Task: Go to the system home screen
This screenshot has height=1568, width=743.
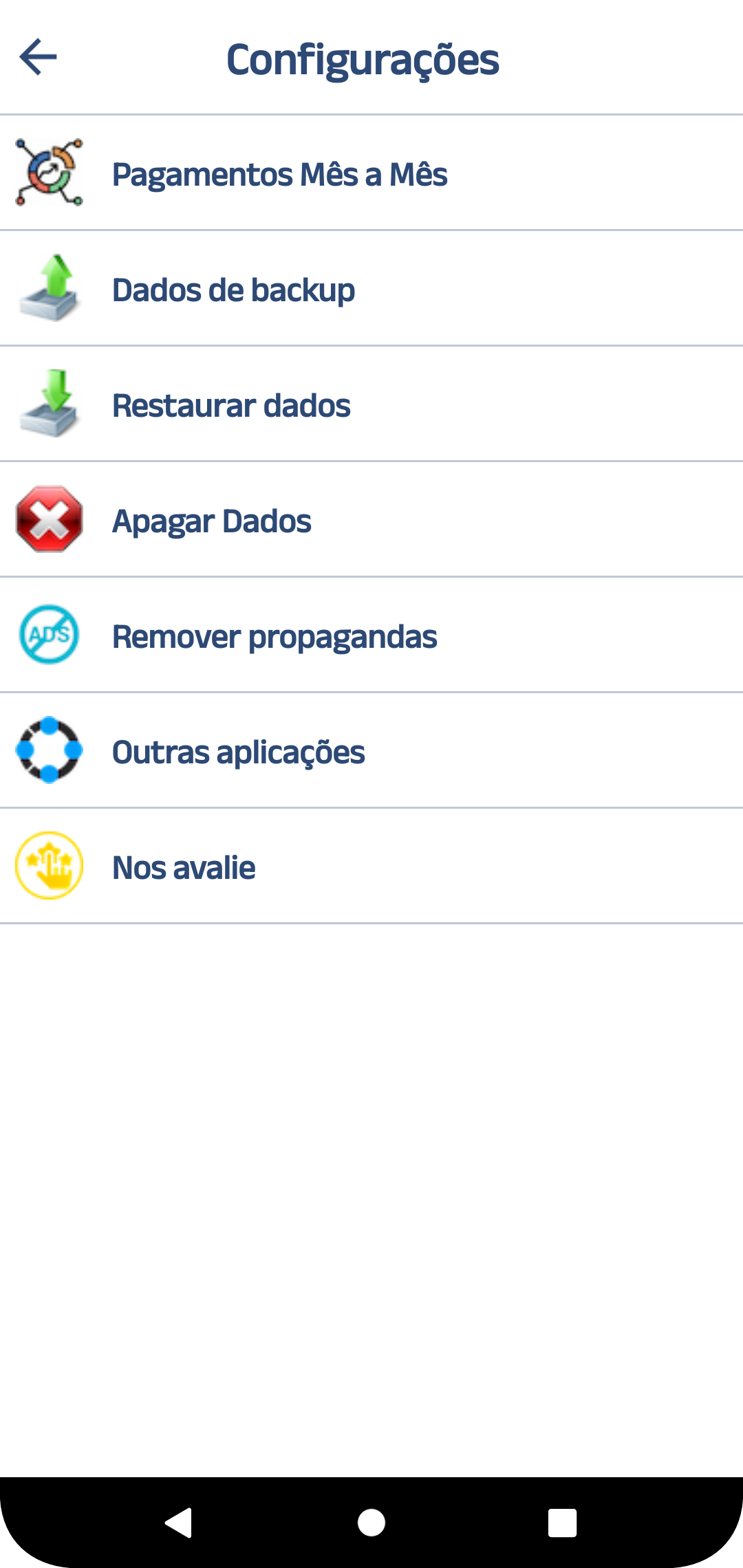Action: pos(371,1523)
